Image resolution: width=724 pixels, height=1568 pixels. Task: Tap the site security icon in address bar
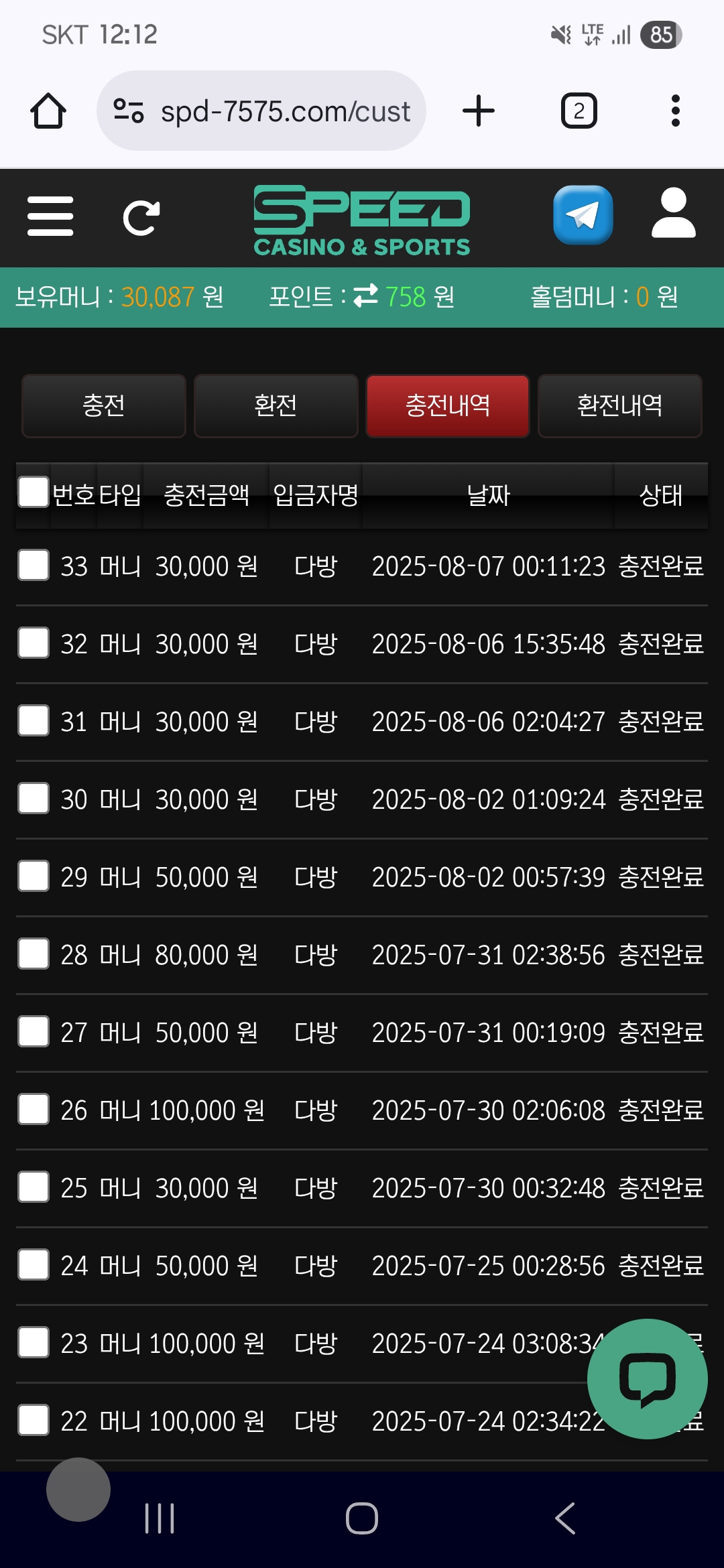coord(127,111)
